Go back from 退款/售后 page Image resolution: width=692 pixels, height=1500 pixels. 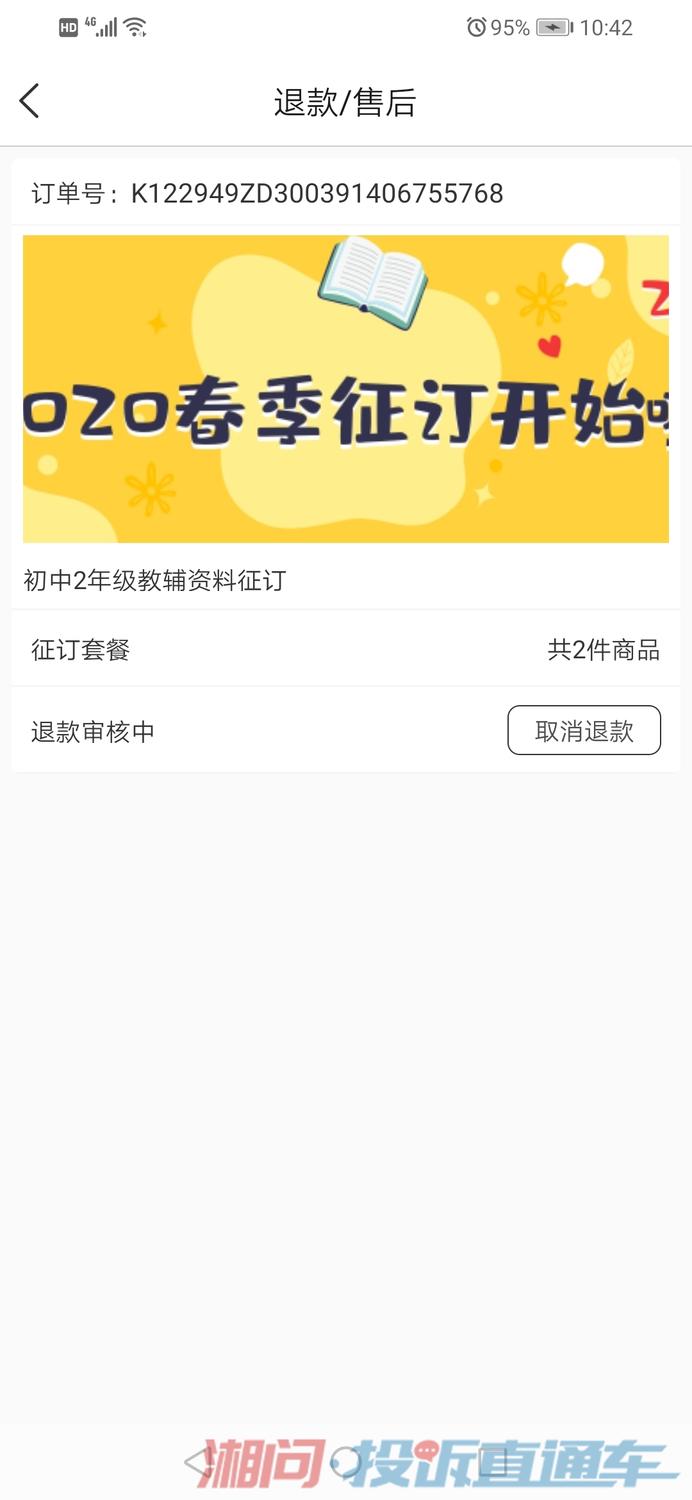[30, 101]
